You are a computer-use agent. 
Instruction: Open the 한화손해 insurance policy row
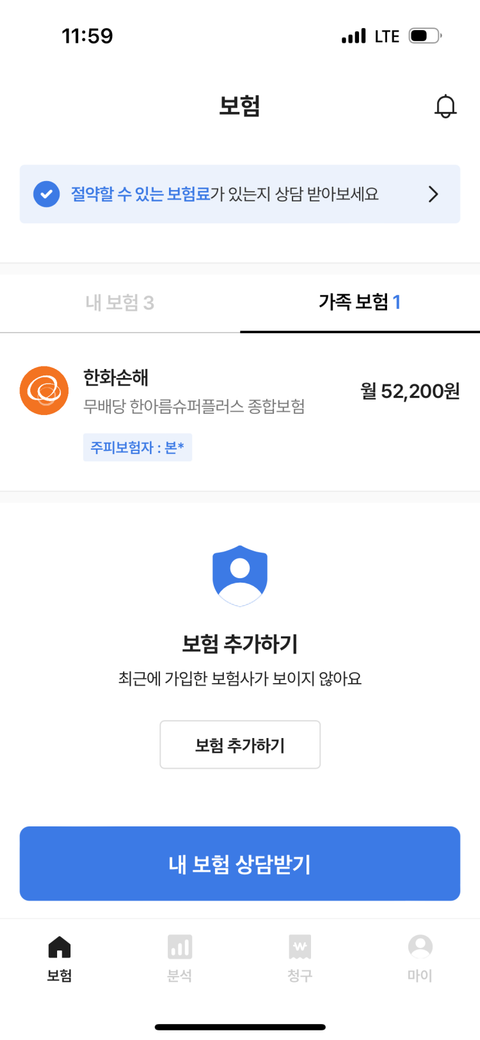[240, 412]
